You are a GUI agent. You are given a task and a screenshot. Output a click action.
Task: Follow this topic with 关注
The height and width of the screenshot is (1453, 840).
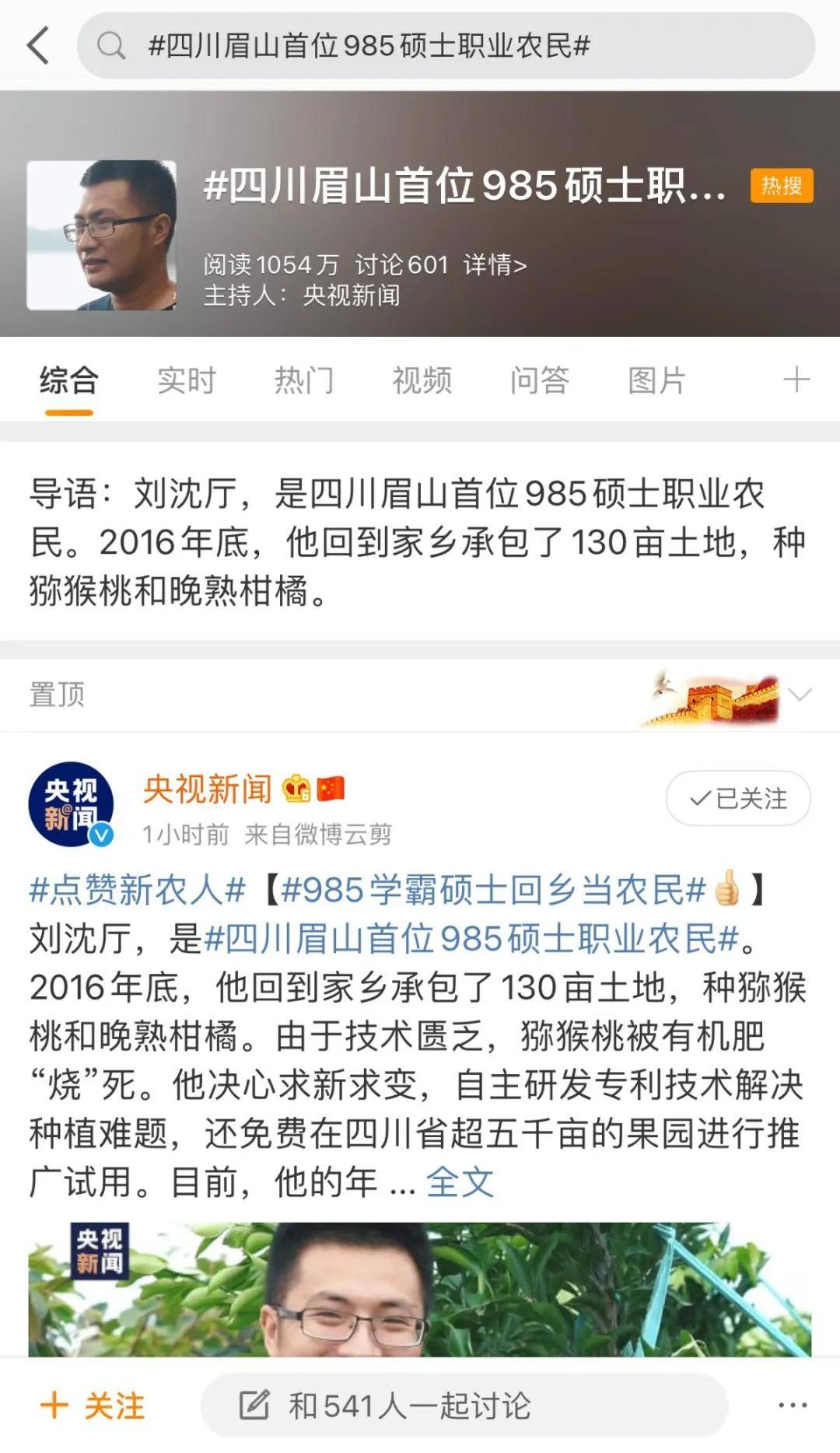(93, 1406)
